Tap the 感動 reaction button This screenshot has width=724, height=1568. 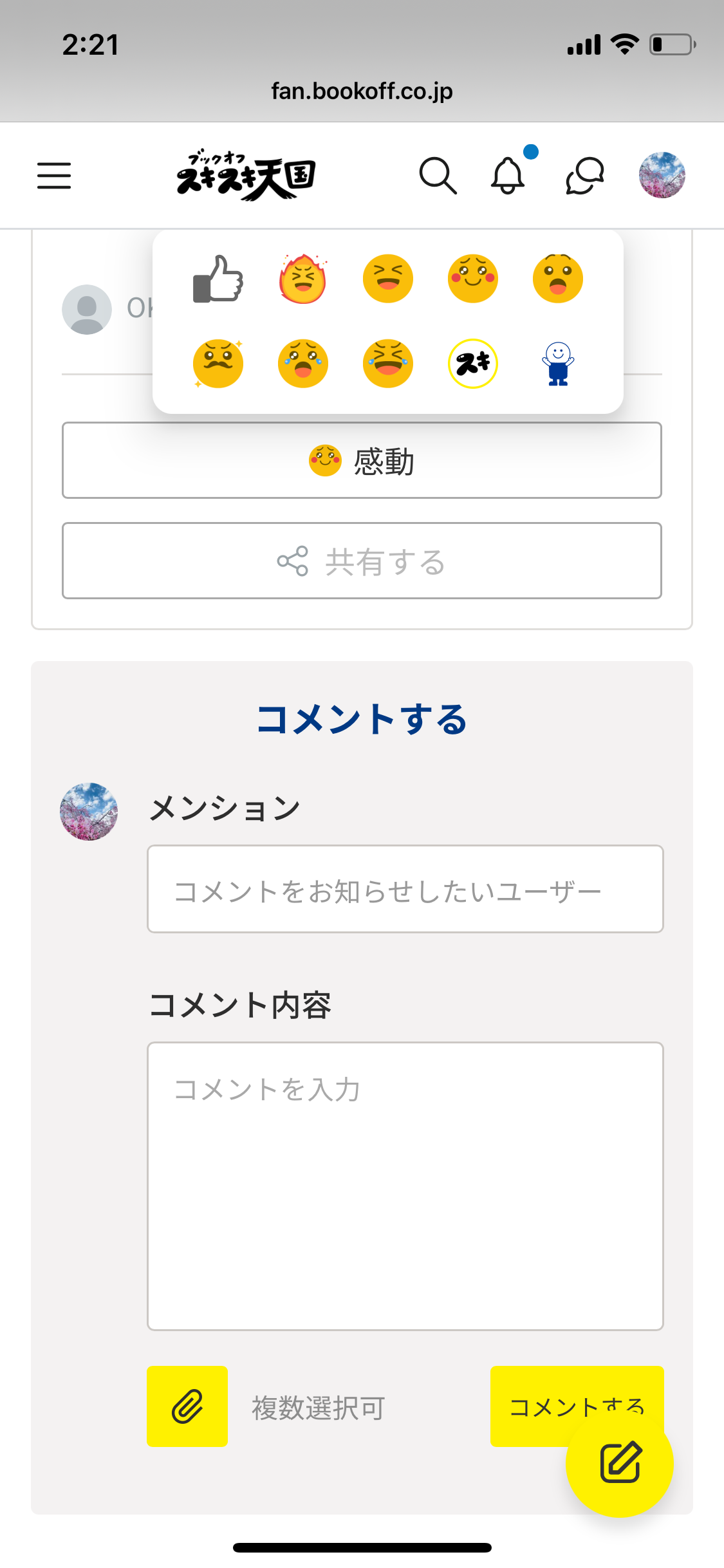(x=362, y=460)
